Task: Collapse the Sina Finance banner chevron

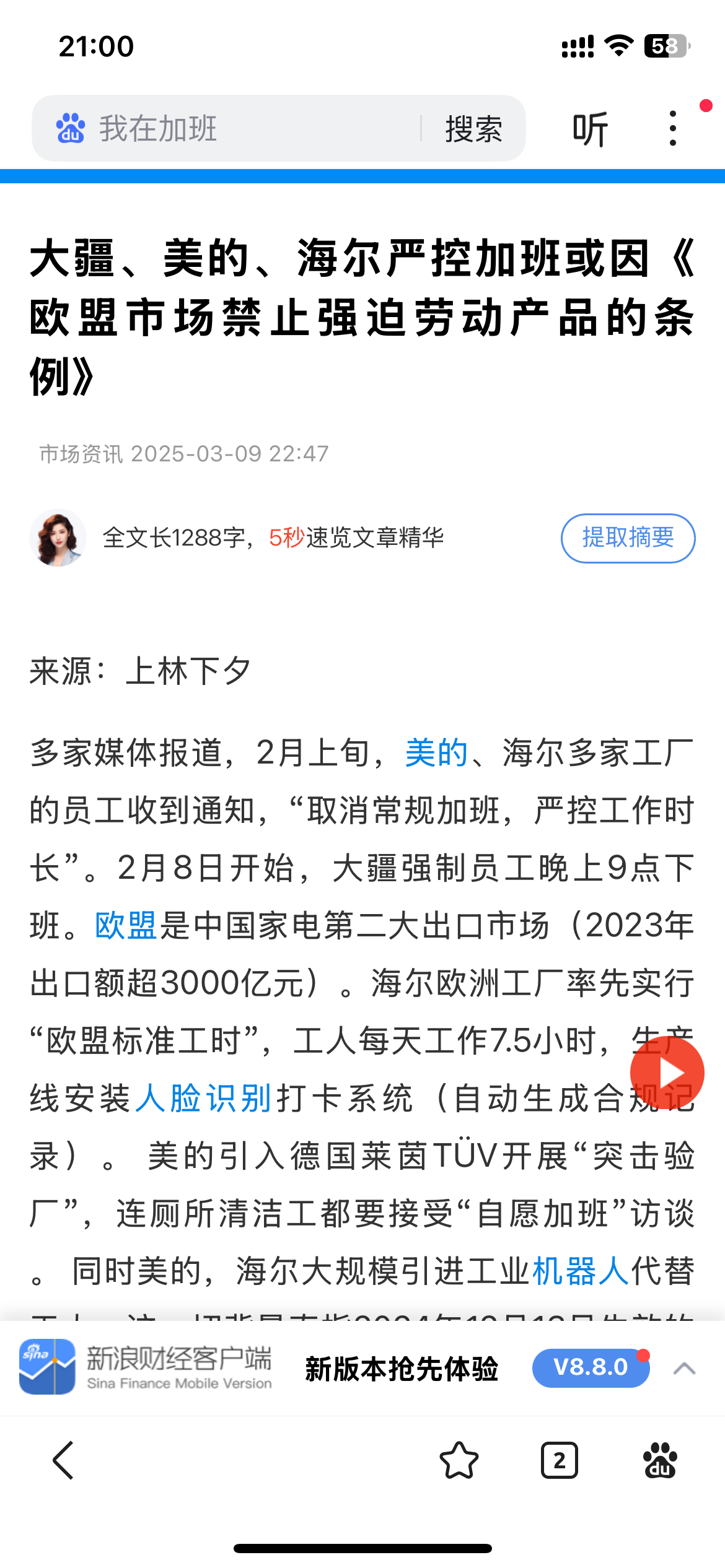Action: coord(684,1368)
